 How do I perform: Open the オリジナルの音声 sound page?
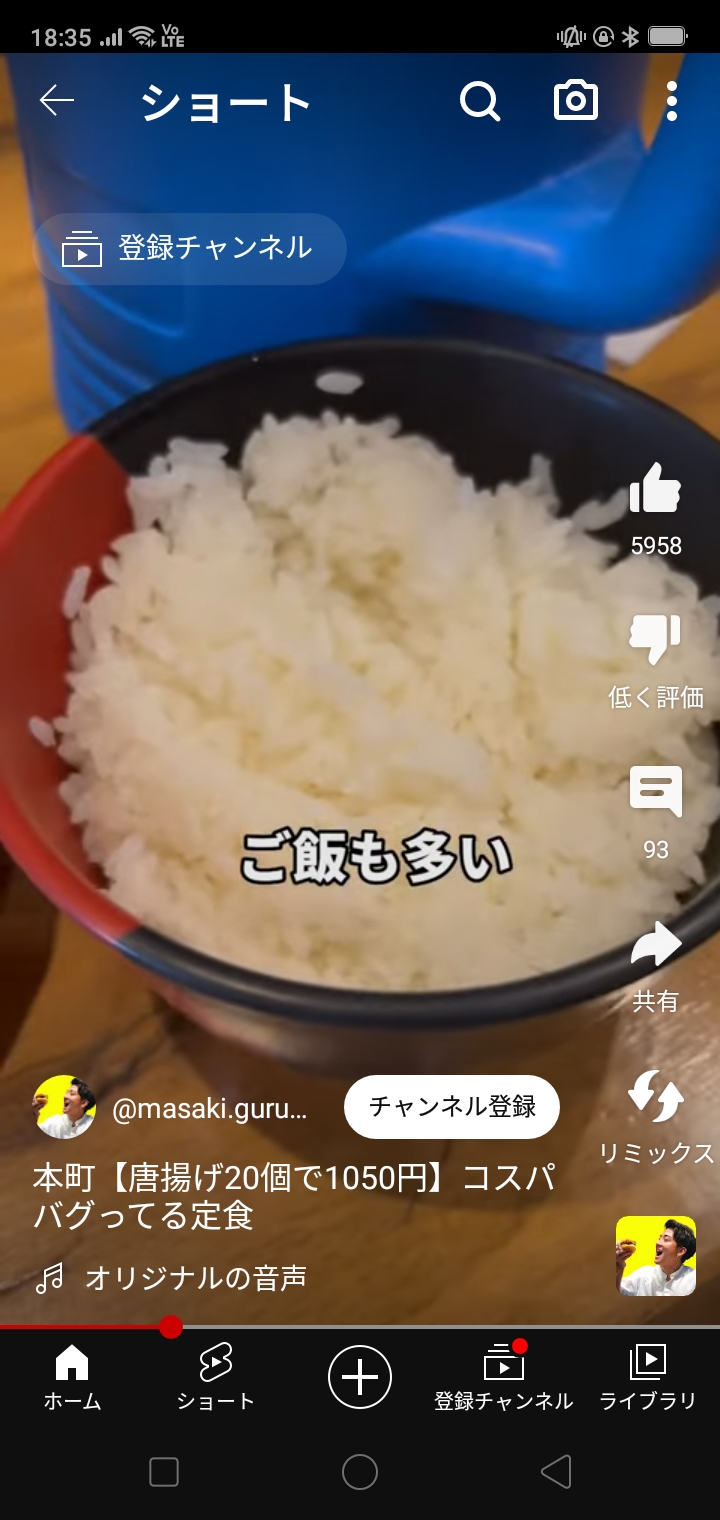point(195,1278)
